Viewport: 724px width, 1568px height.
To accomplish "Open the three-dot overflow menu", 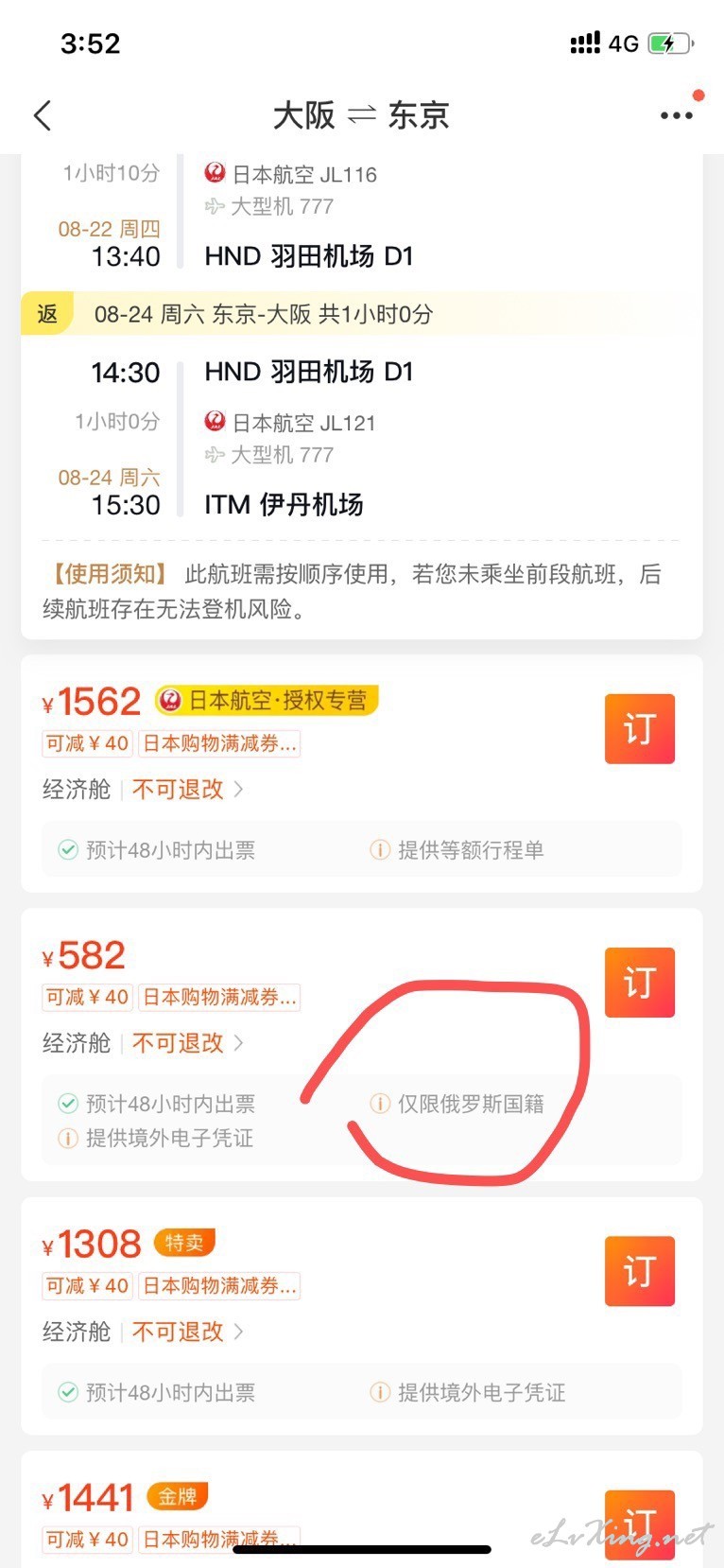I will 677,115.
